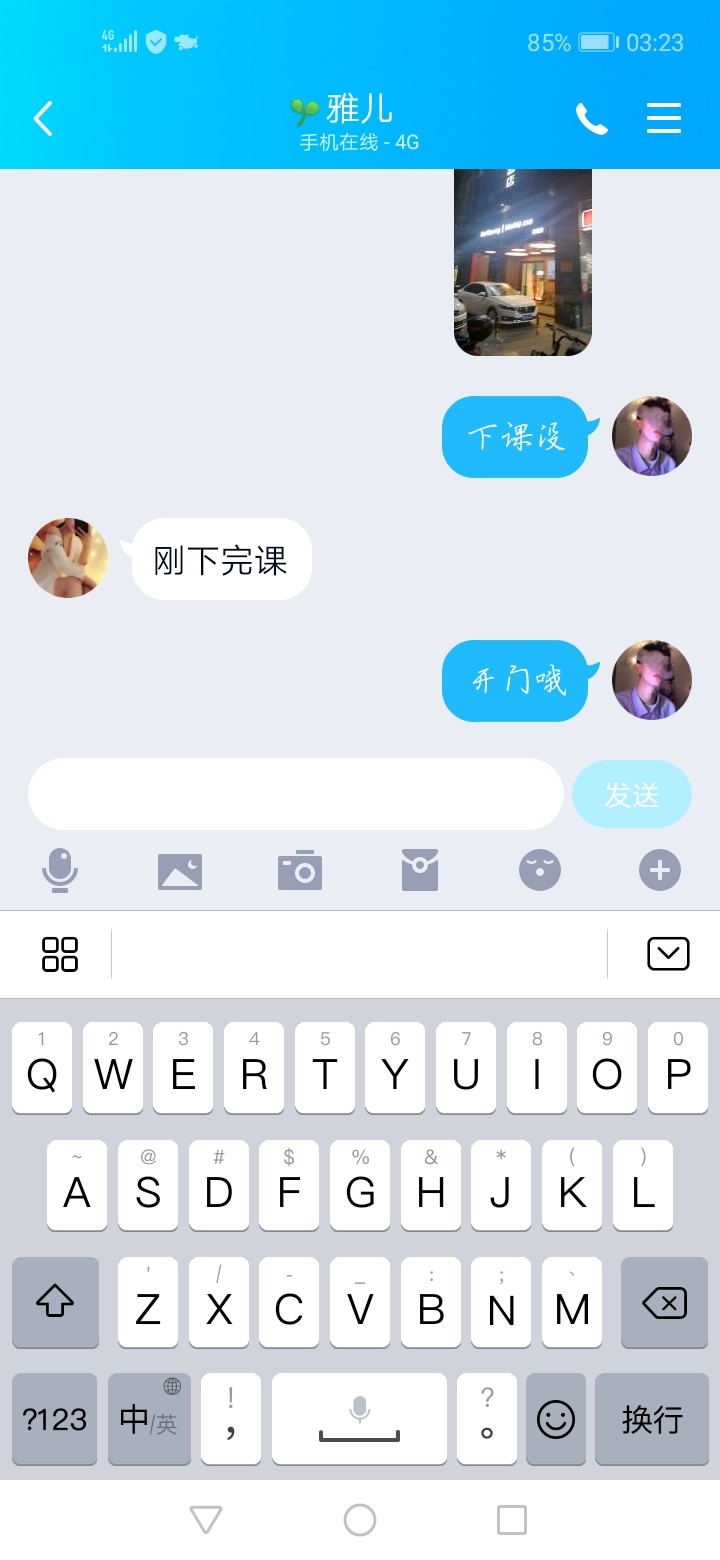Focus the message input field
720x1560 pixels.
coord(296,794)
